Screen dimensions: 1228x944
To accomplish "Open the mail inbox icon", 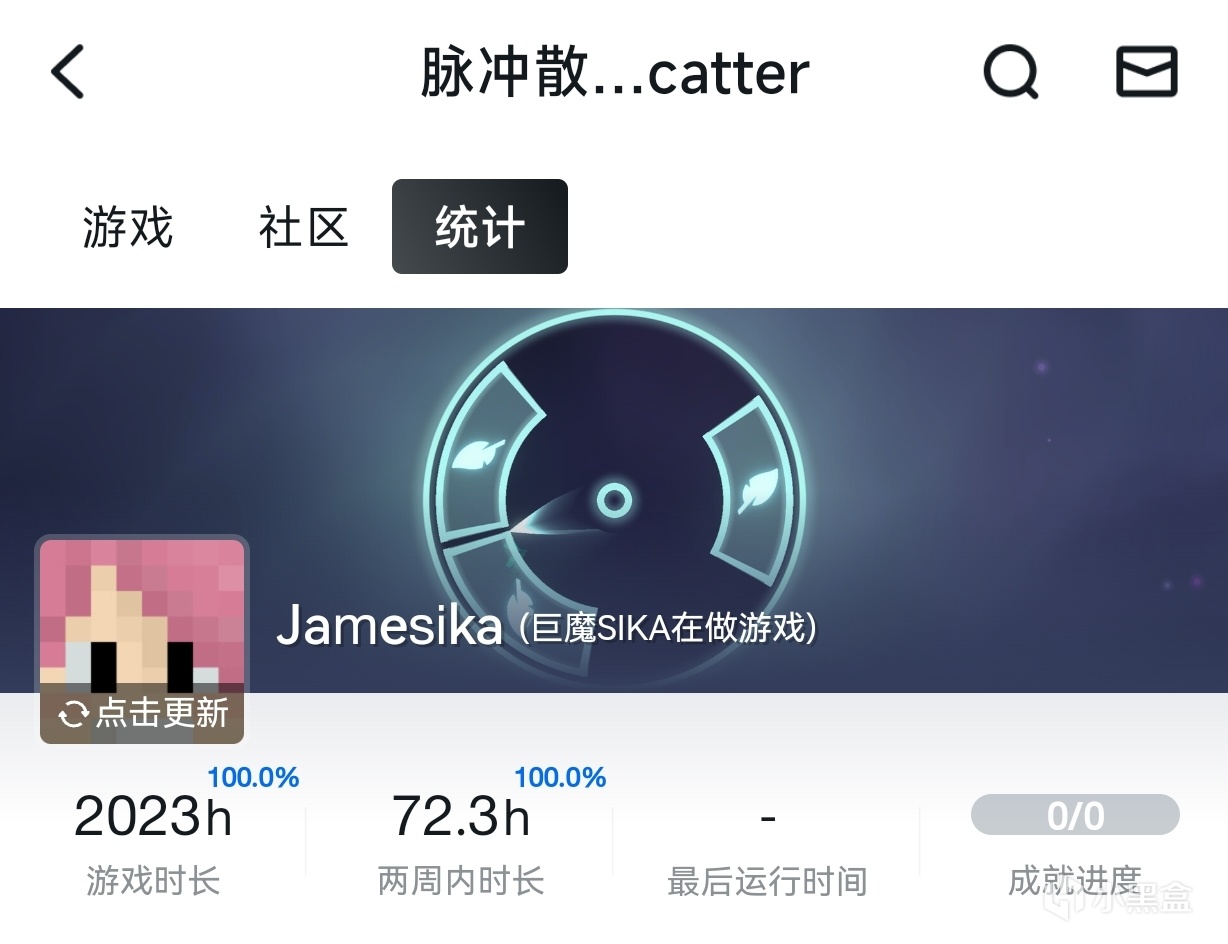I will [x=1146, y=72].
